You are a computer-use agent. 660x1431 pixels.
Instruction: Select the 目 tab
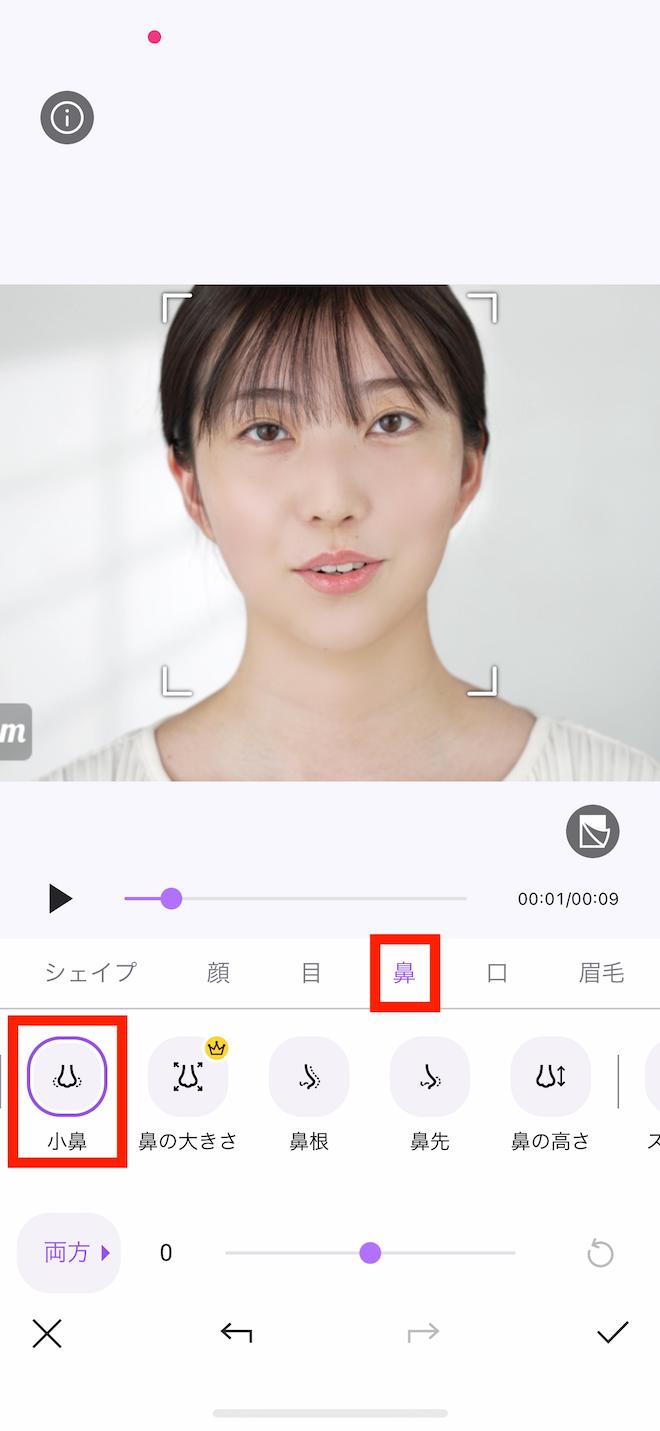click(x=311, y=973)
